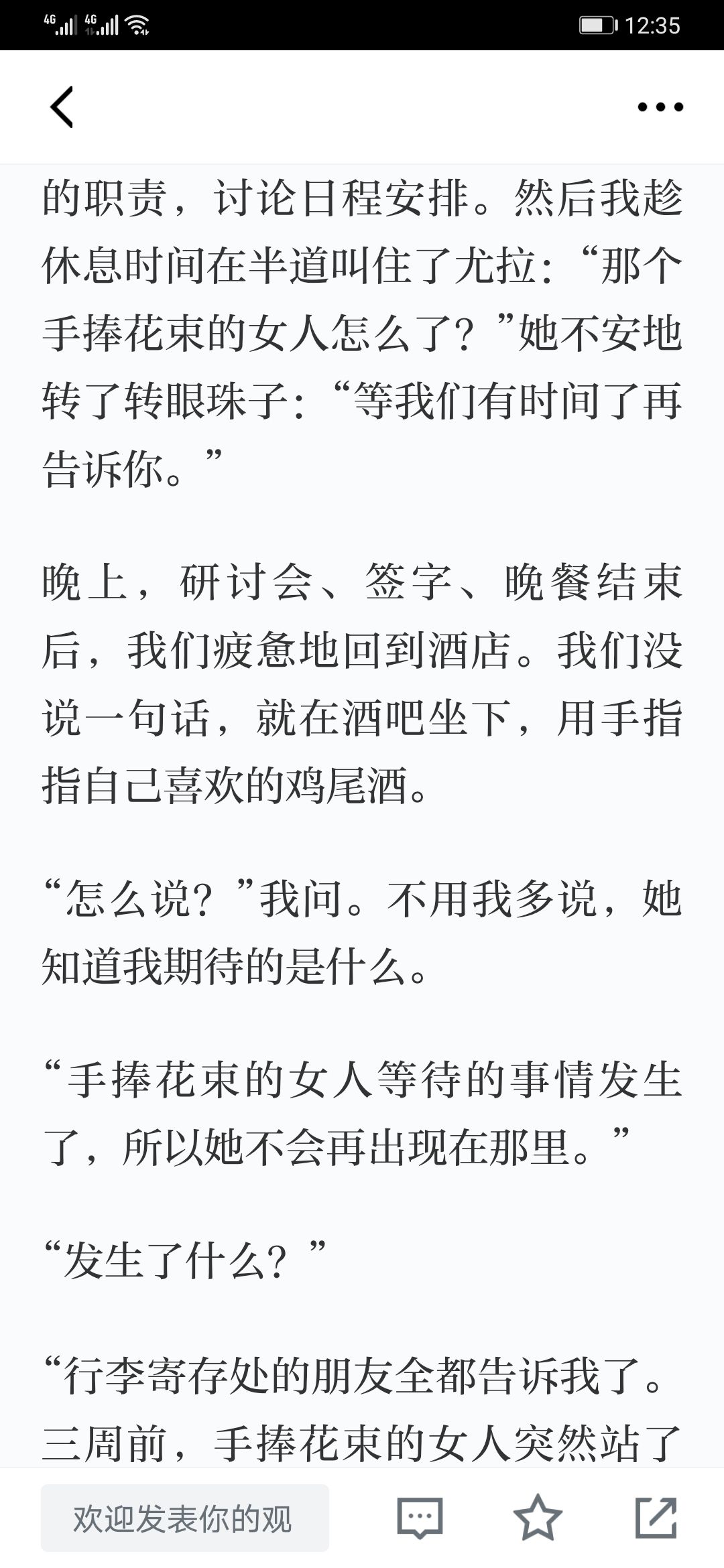Open the three-dot overflow menu
Screen dimensions: 724x1568
click(660, 107)
